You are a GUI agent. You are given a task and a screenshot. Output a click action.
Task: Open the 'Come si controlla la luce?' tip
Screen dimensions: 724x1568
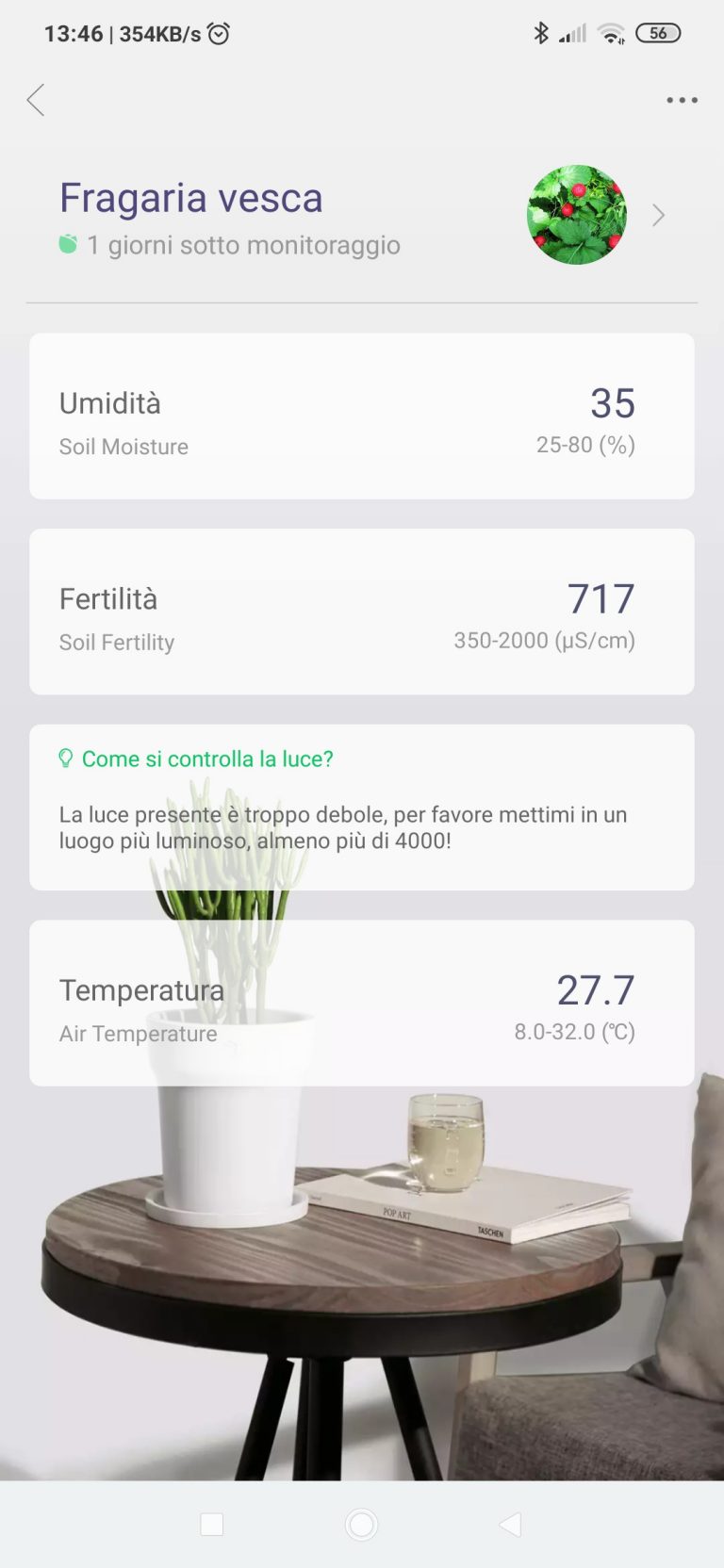point(207,759)
